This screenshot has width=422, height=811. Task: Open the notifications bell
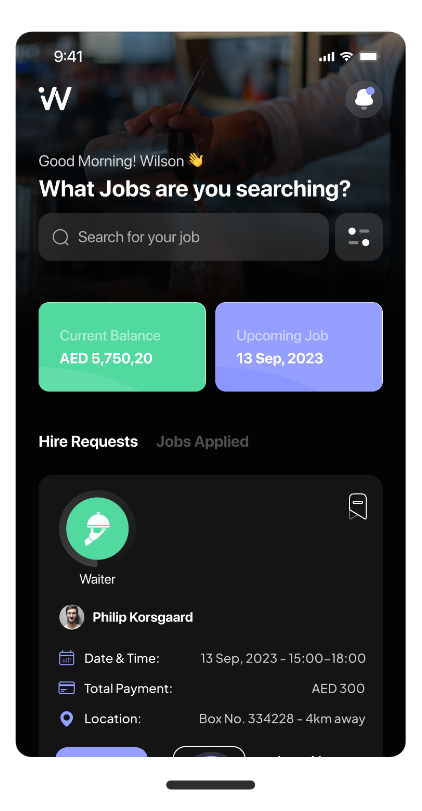[364, 98]
